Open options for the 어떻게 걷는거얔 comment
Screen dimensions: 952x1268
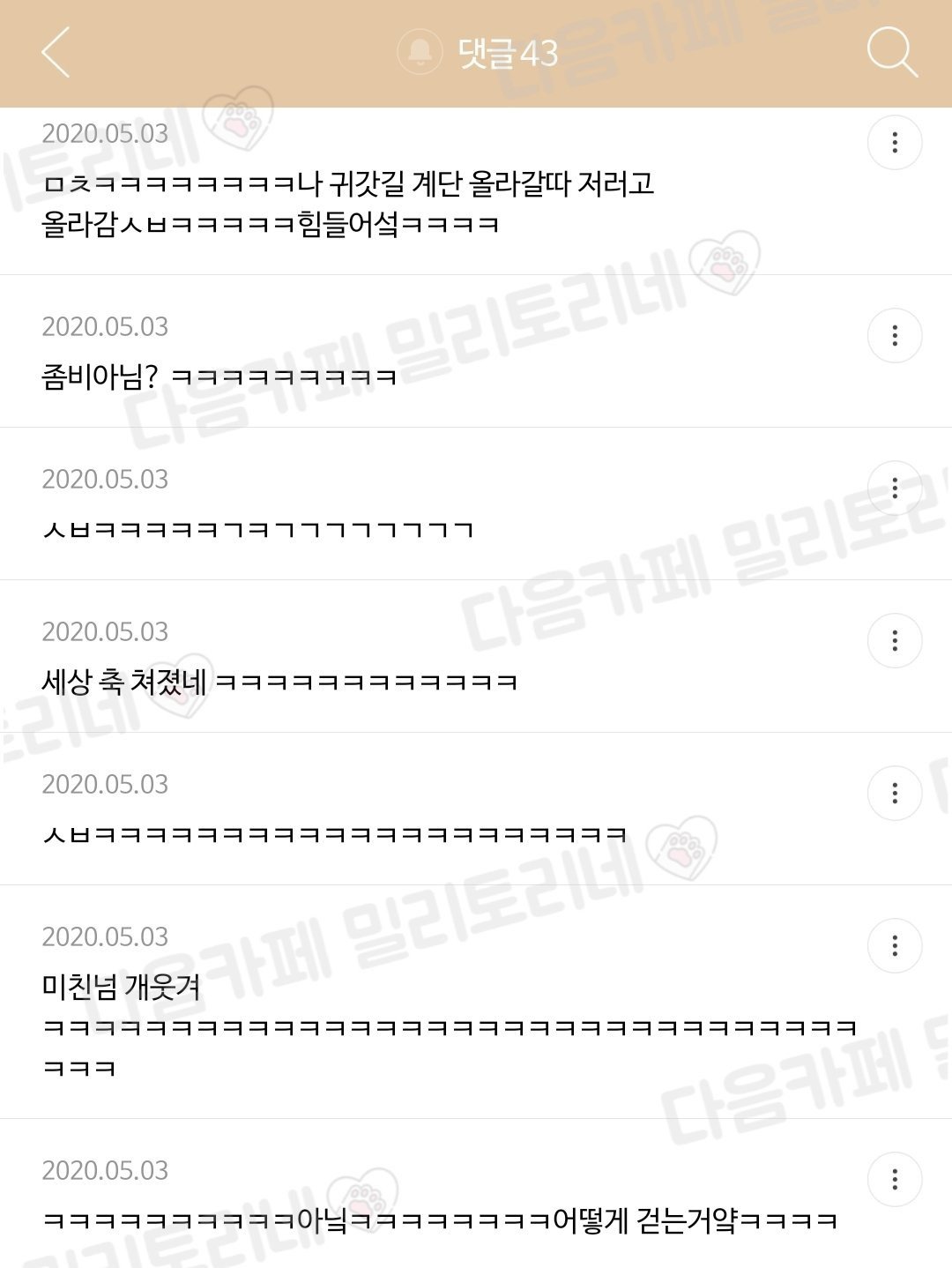(x=894, y=1179)
